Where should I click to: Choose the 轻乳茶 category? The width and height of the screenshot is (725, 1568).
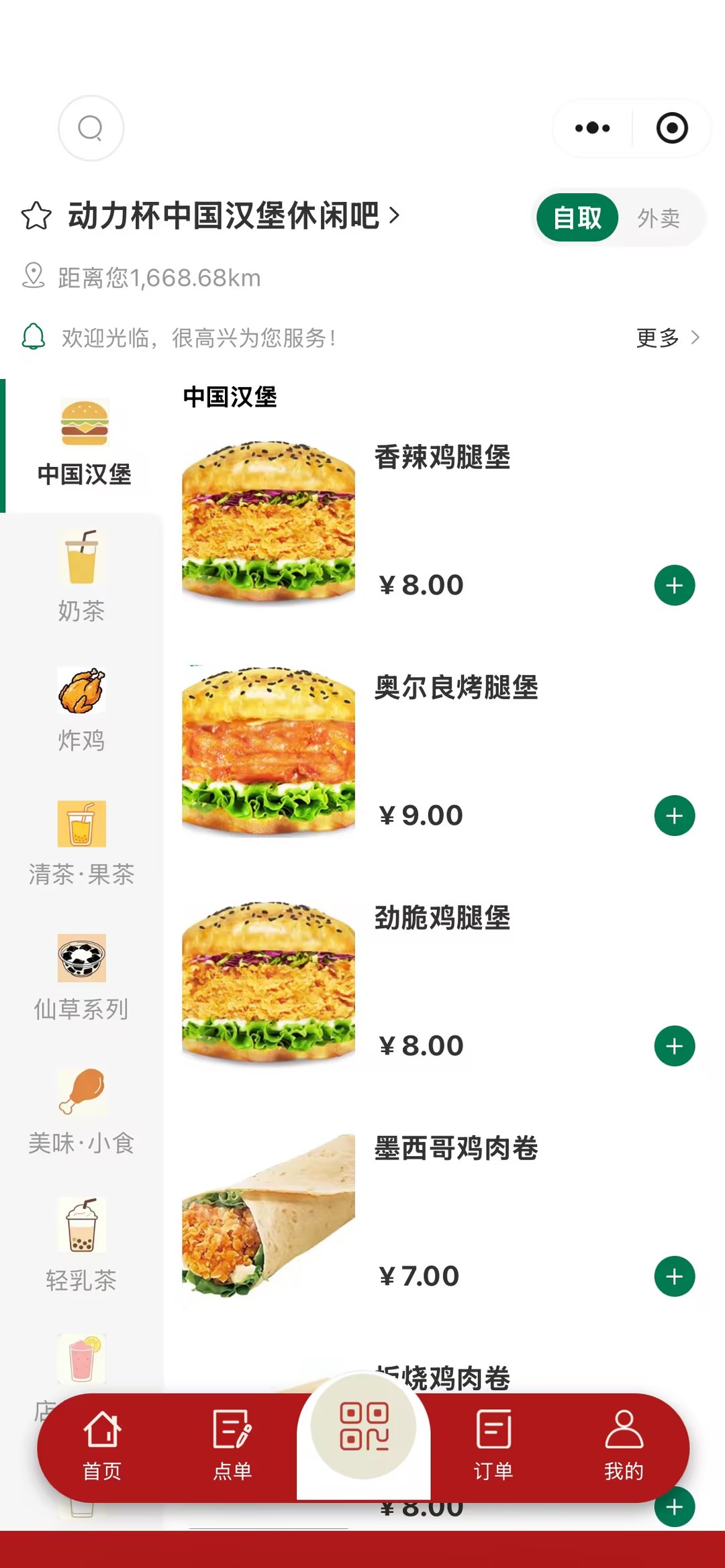(81, 1245)
